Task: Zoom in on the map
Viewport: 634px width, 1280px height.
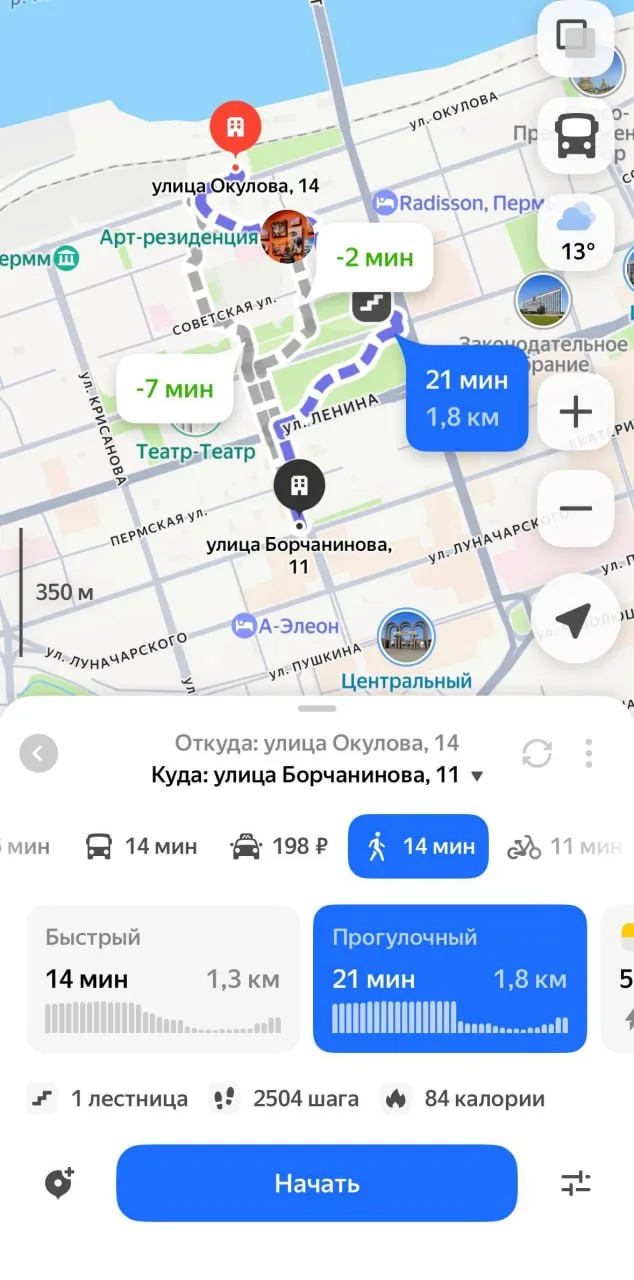Action: coord(576,412)
